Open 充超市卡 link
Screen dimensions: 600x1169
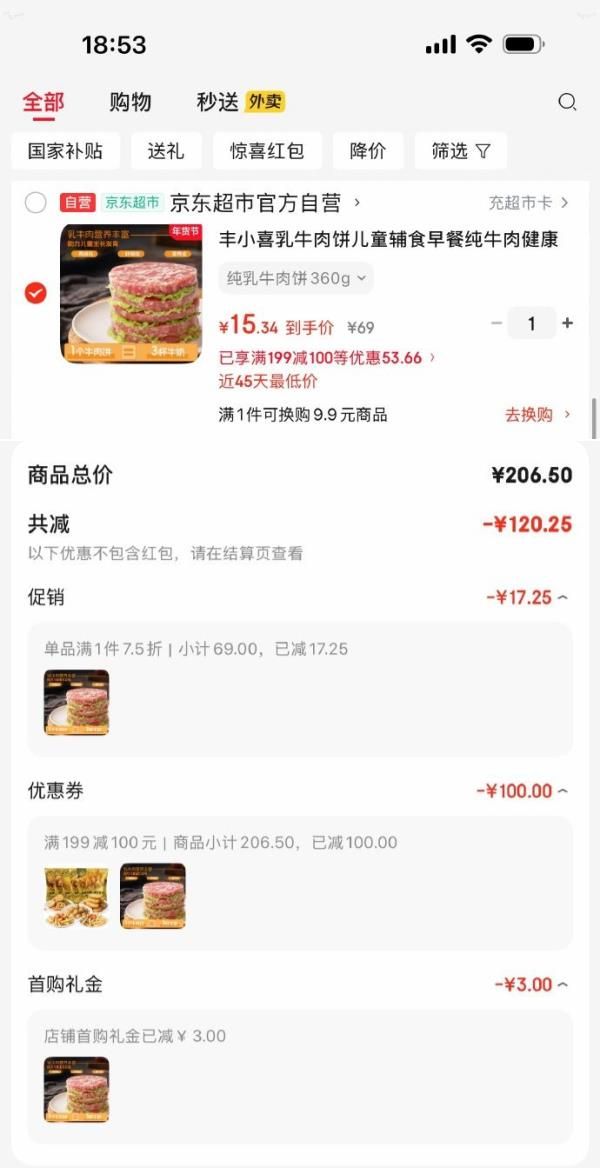point(528,203)
